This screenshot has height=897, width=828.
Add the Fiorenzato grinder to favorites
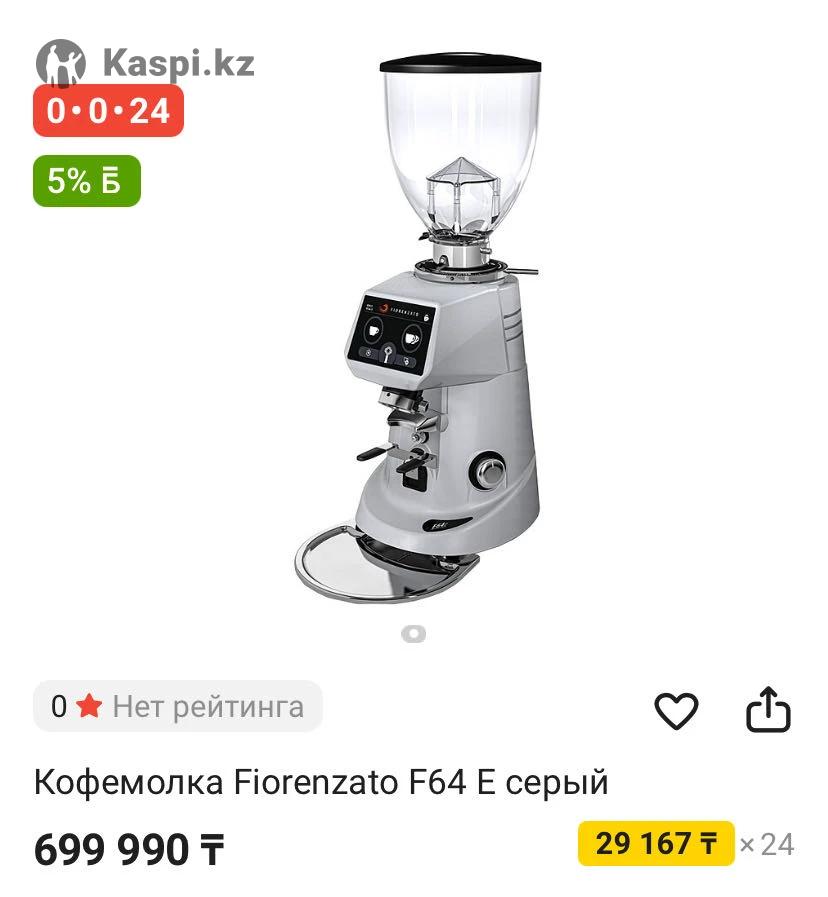[676, 711]
